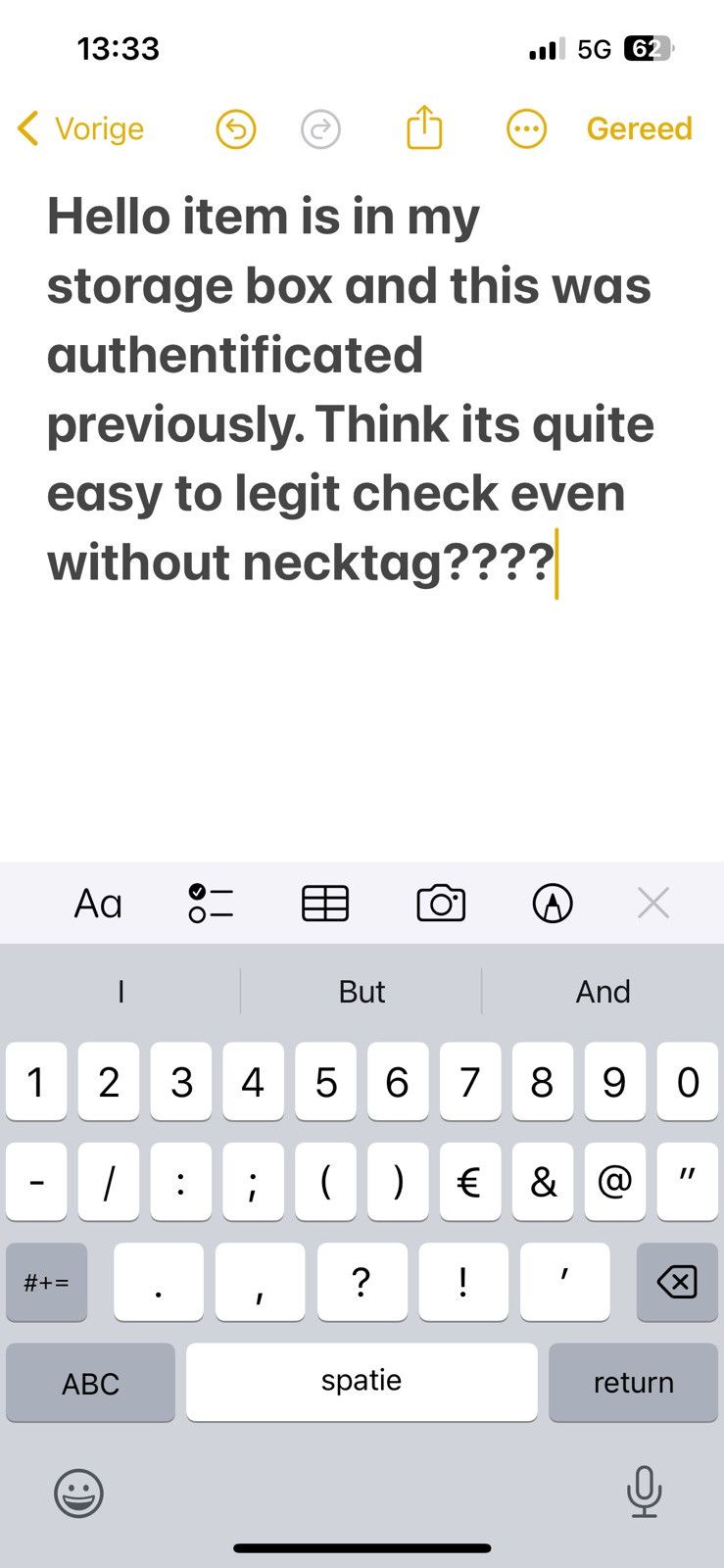Switch to the #+= symbols keyboard
Image resolution: width=724 pixels, height=1568 pixels.
tap(47, 1282)
